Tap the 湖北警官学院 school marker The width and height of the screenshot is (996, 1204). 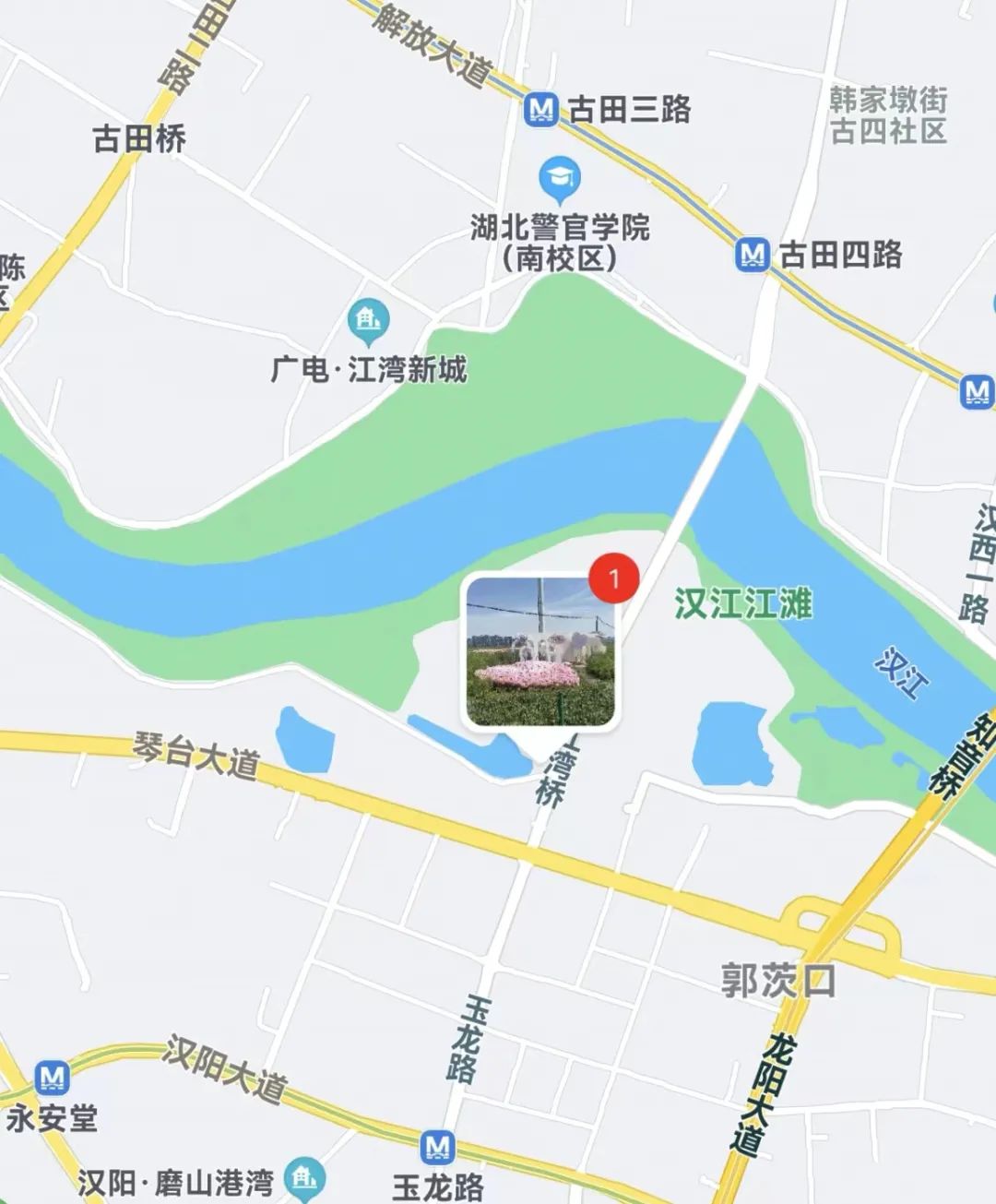click(x=560, y=178)
